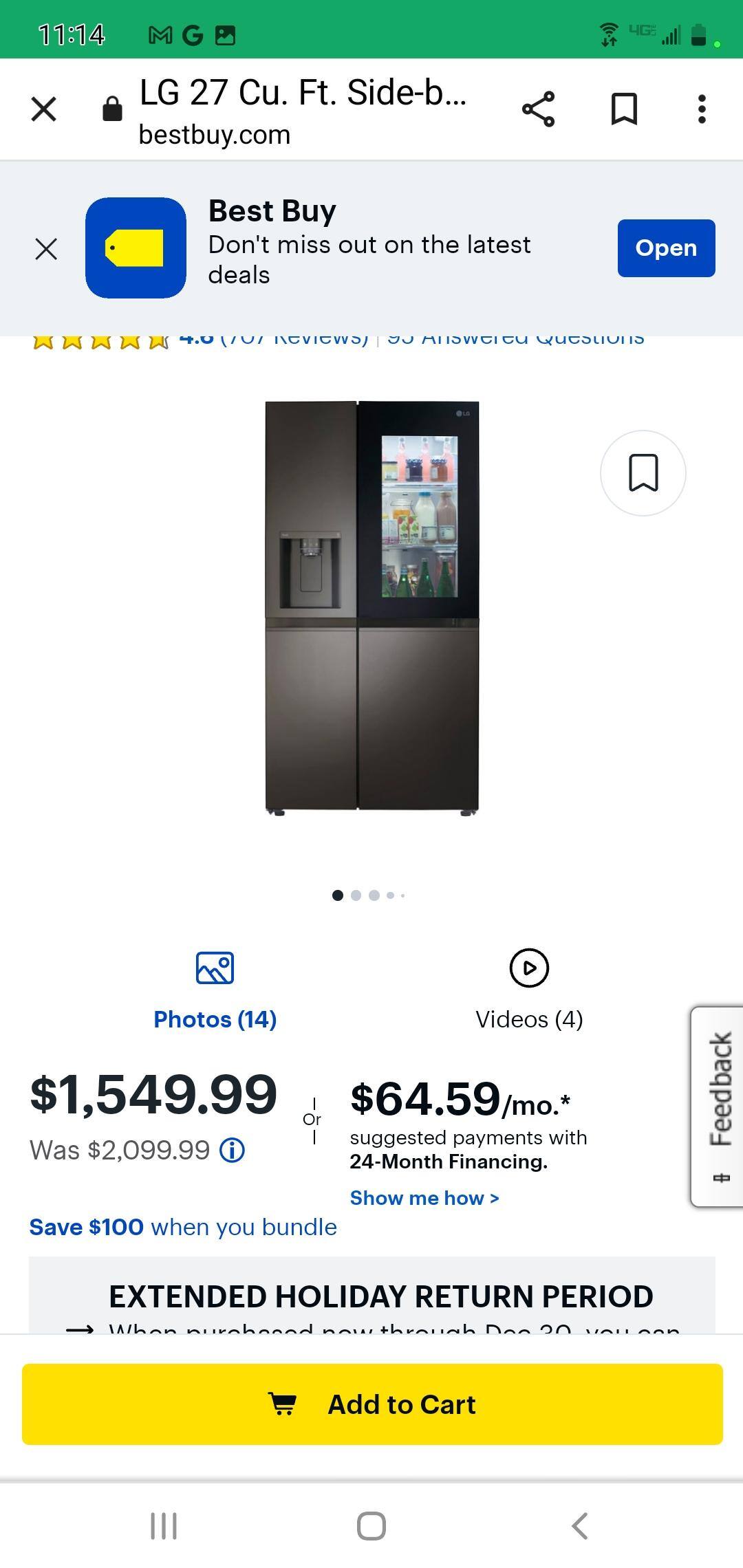Select the first carousel dot

pos(338,895)
